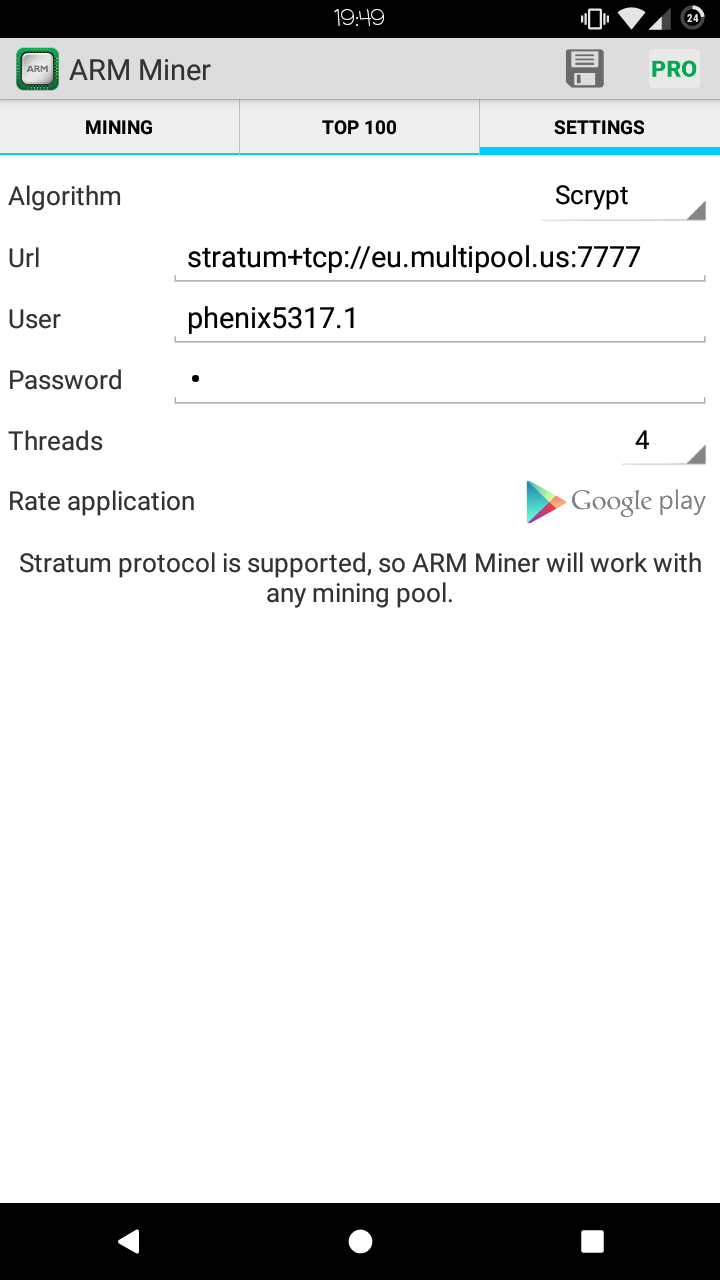Edit the Url field

click(x=440, y=258)
